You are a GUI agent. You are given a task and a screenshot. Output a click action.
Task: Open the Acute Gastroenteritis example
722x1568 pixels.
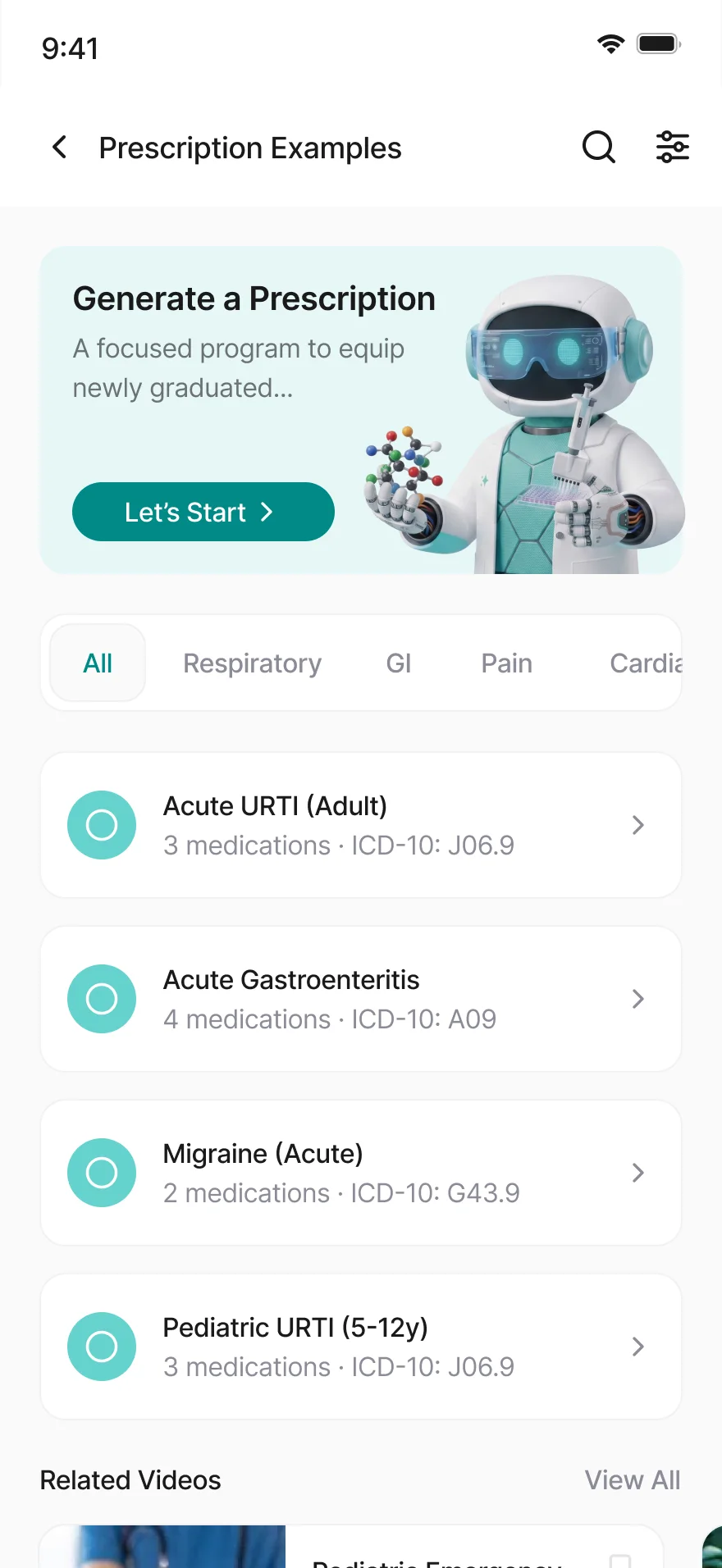click(x=361, y=999)
